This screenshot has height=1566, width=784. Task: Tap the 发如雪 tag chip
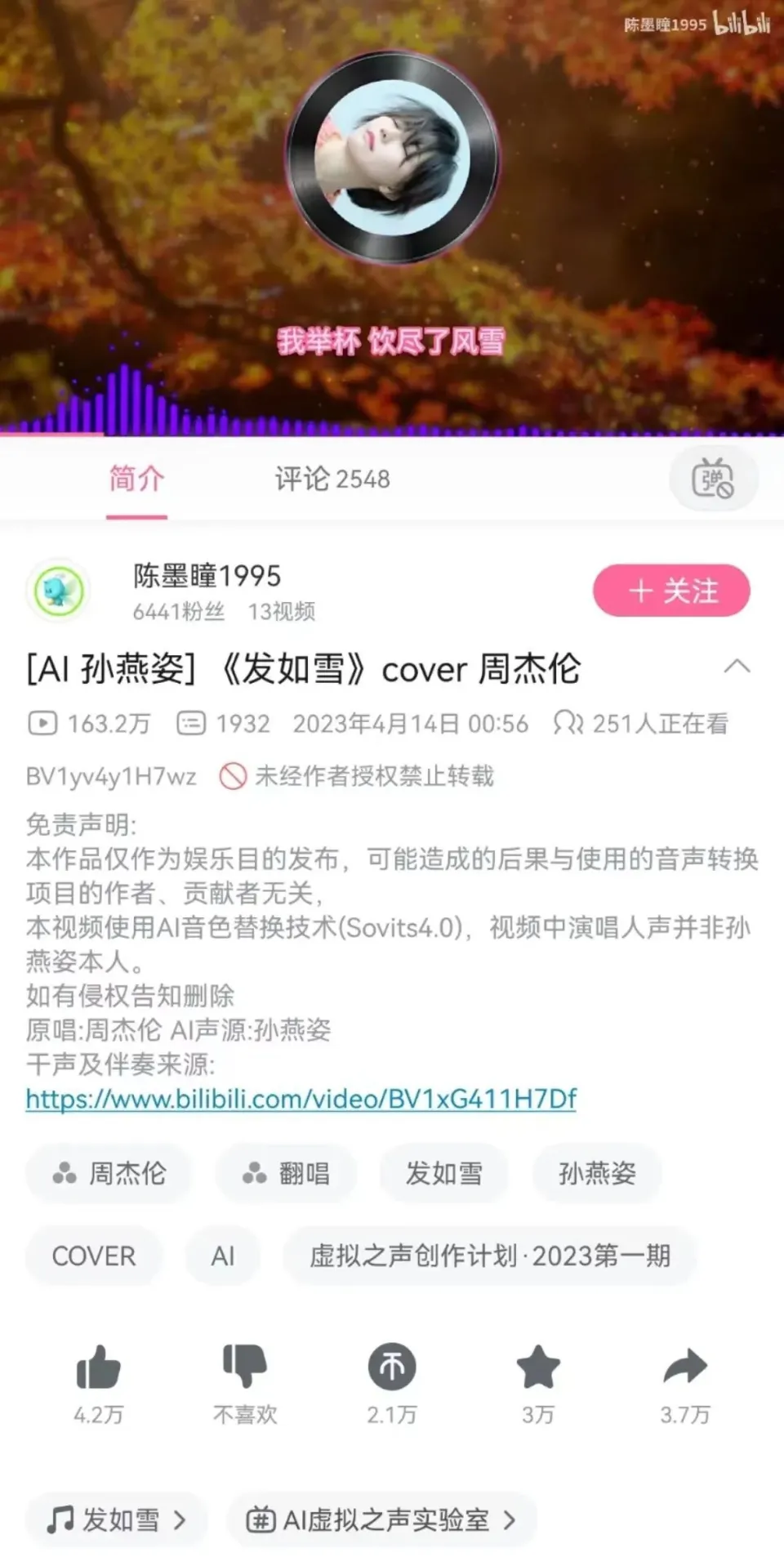(x=443, y=1174)
